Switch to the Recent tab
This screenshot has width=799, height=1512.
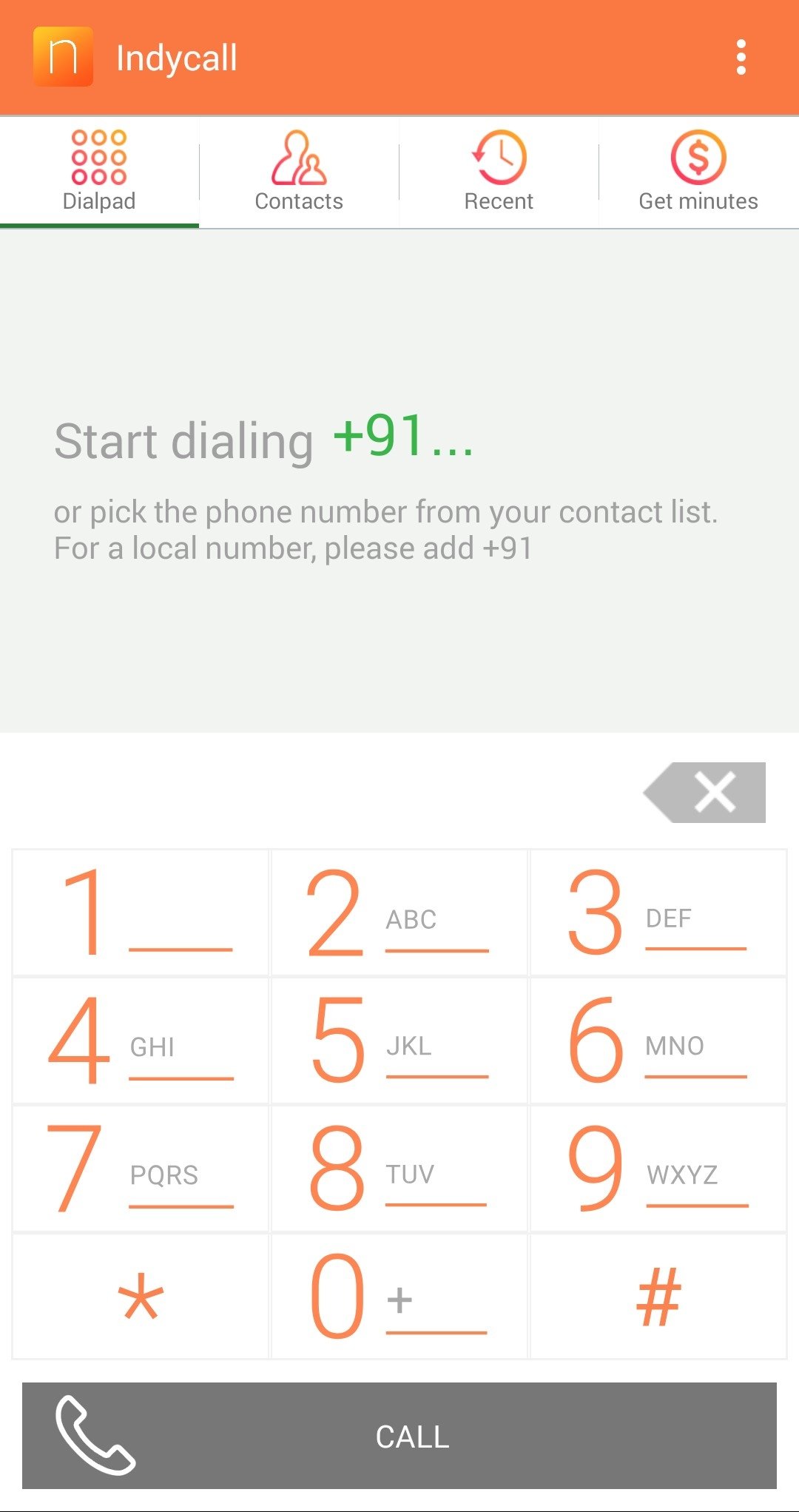click(x=499, y=172)
